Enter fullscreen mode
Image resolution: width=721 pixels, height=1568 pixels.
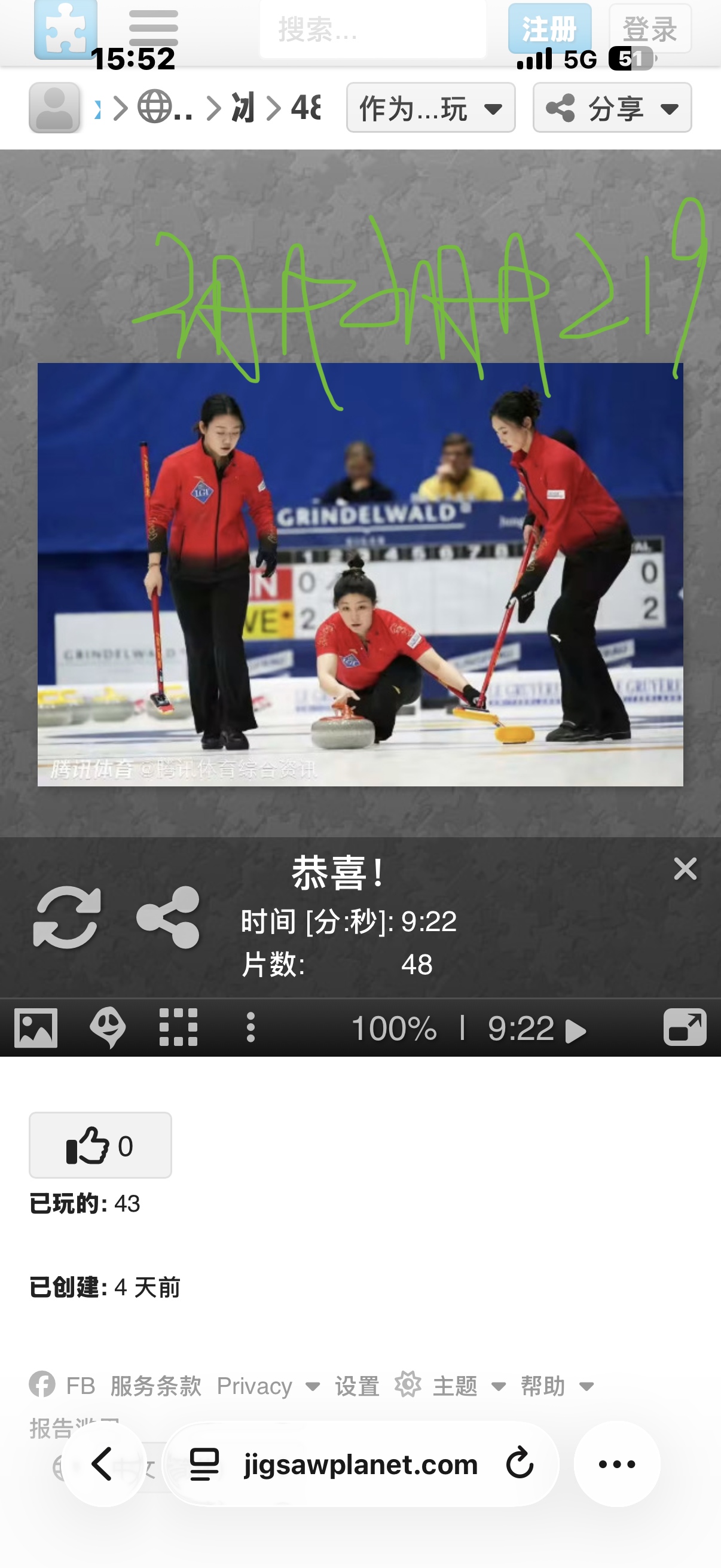(685, 1027)
